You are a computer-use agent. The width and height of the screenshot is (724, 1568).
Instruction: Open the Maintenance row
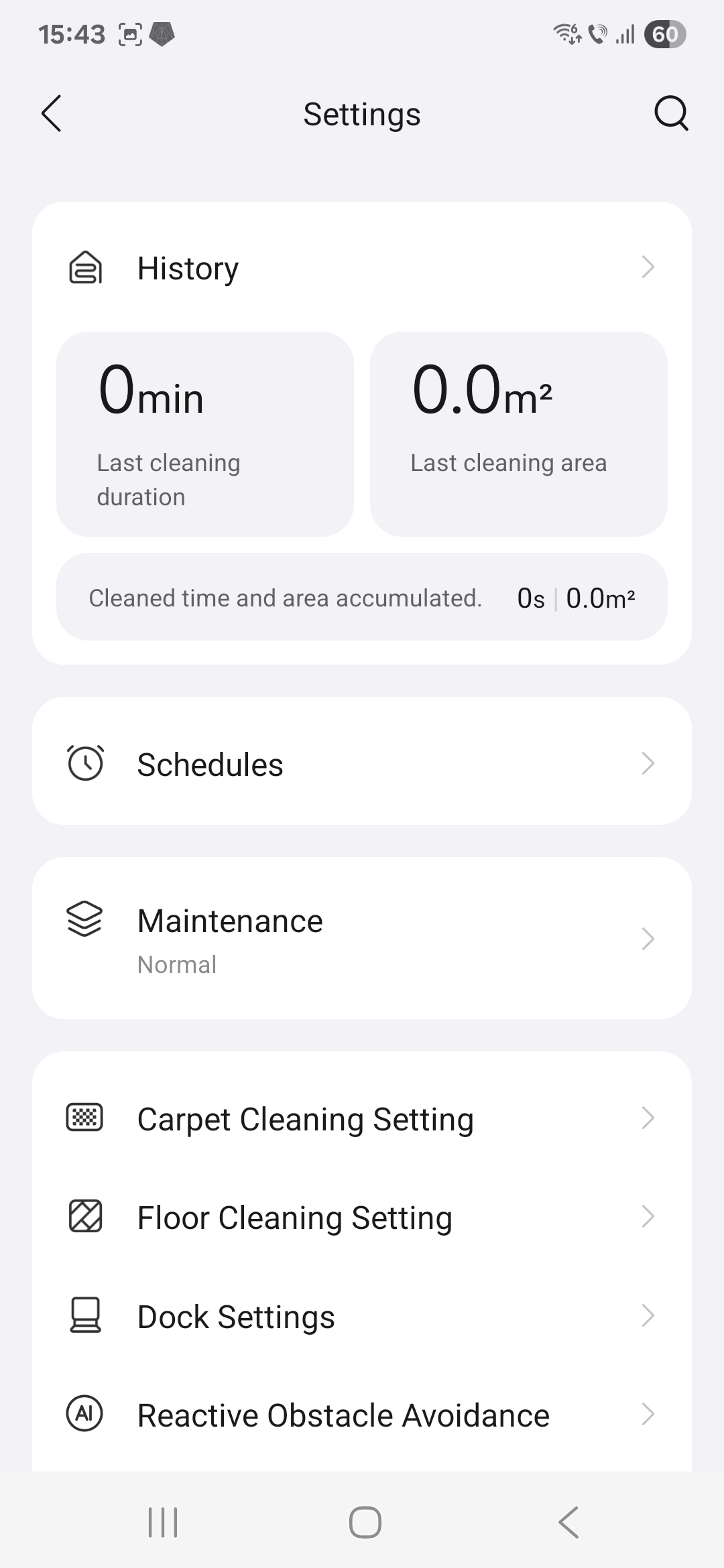[362, 939]
